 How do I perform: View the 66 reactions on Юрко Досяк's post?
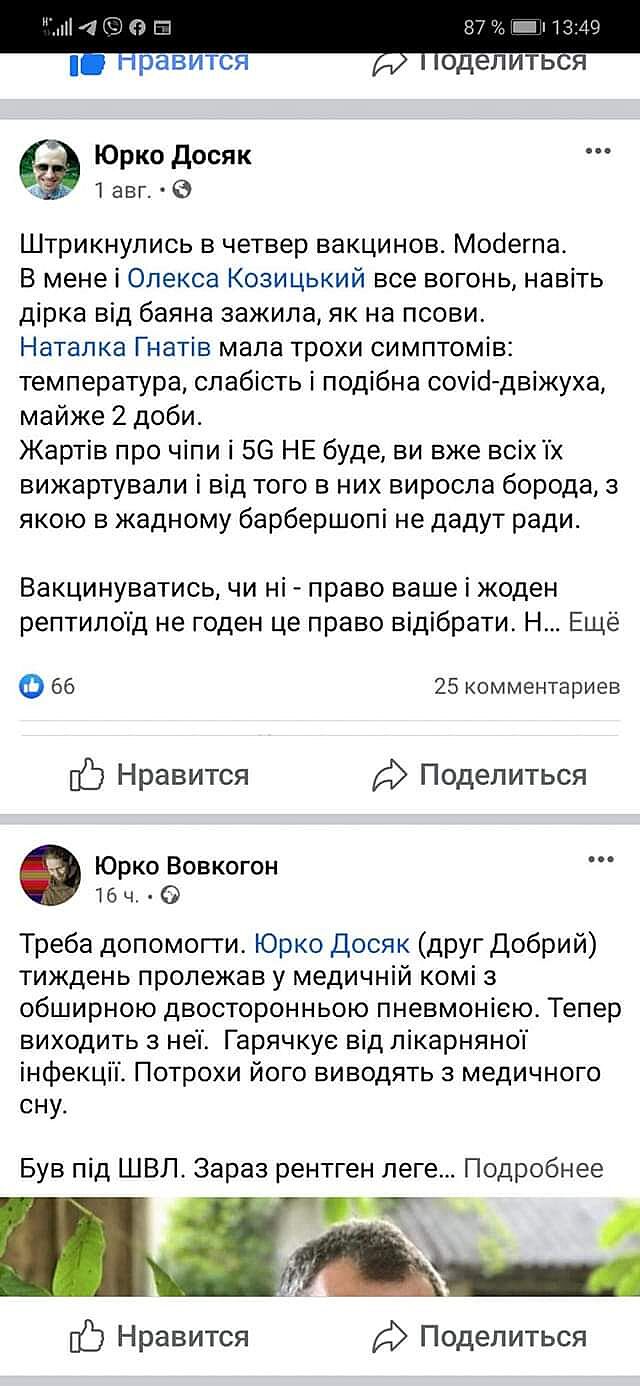[x=48, y=686]
